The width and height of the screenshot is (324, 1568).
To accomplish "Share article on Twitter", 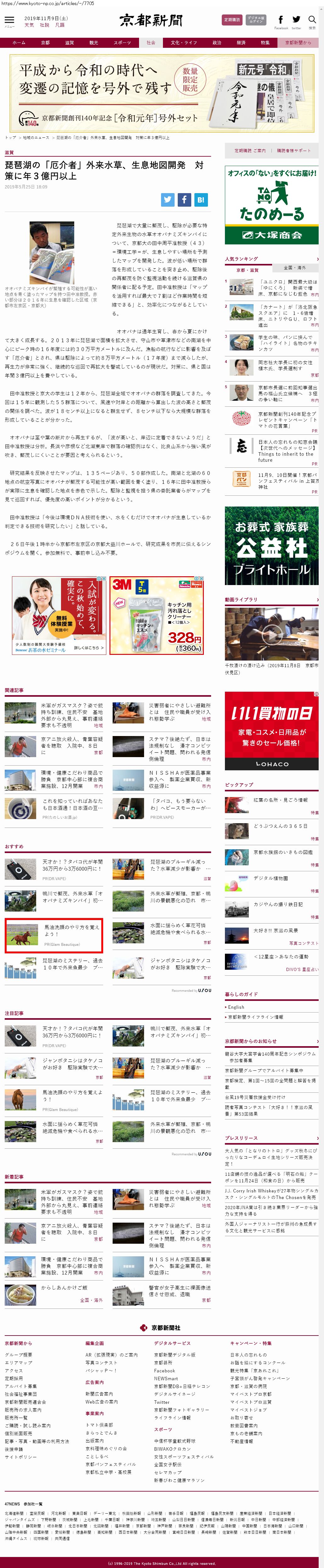I will coord(167,199).
